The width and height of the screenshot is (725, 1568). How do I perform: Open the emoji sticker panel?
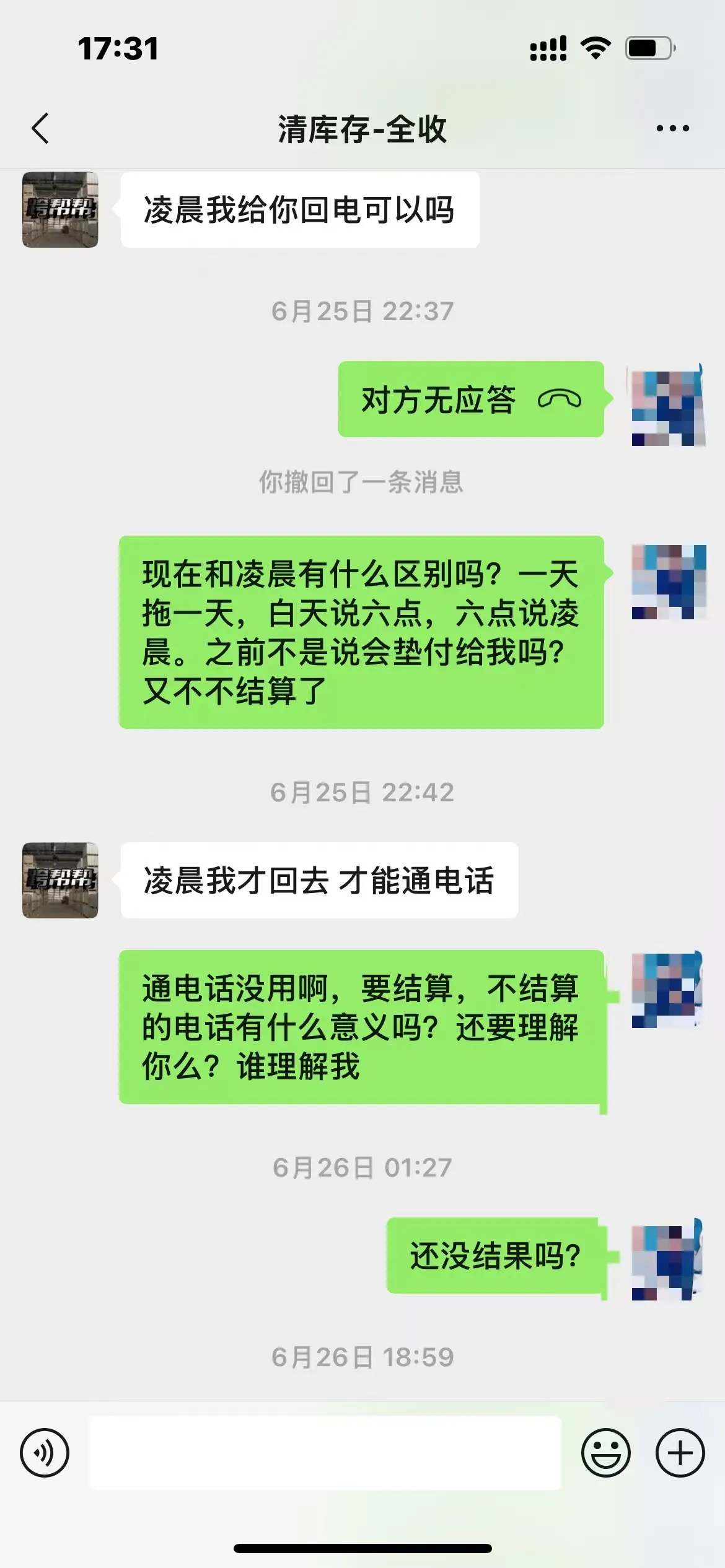coord(605,1453)
